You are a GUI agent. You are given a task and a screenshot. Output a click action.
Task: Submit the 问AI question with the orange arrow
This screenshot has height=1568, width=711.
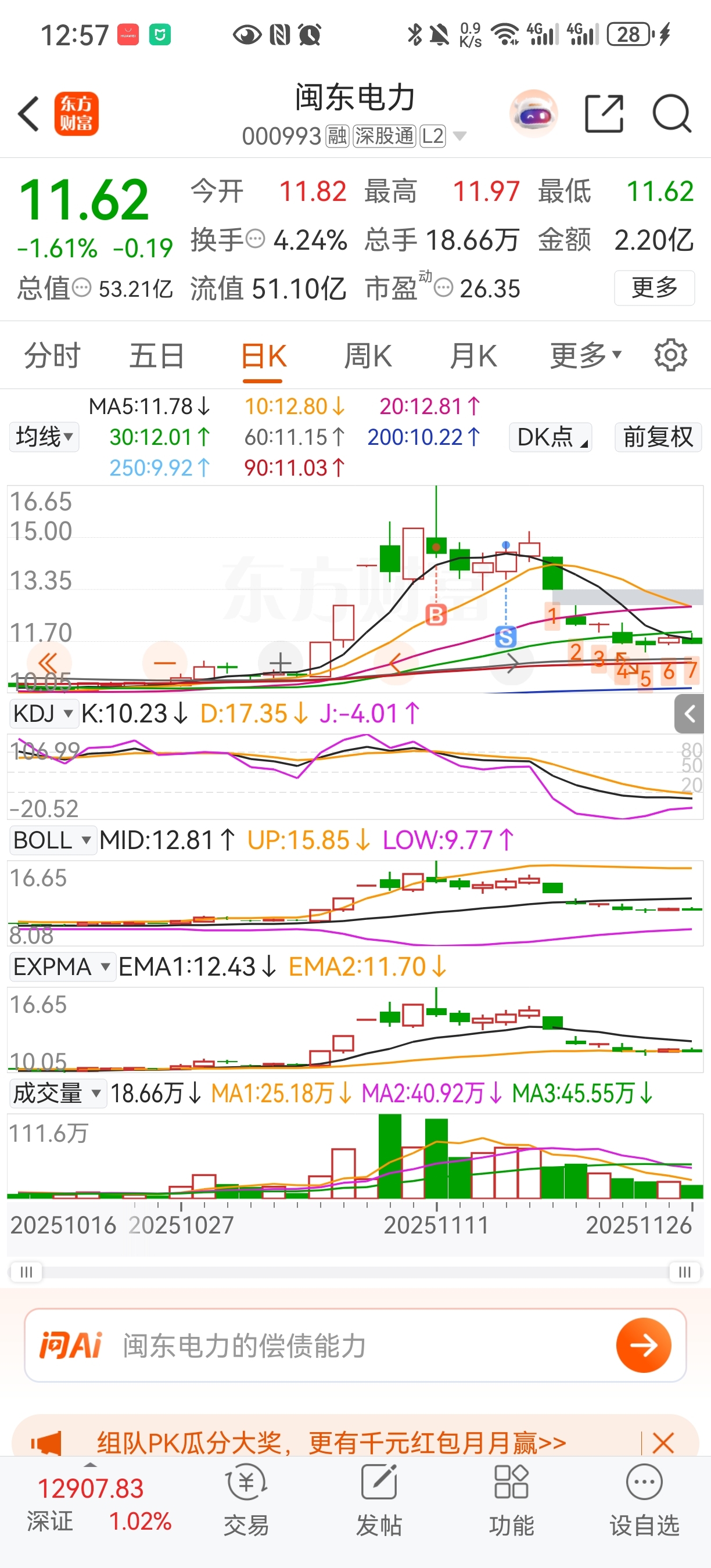pyautogui.click(x=644, y=1344)
